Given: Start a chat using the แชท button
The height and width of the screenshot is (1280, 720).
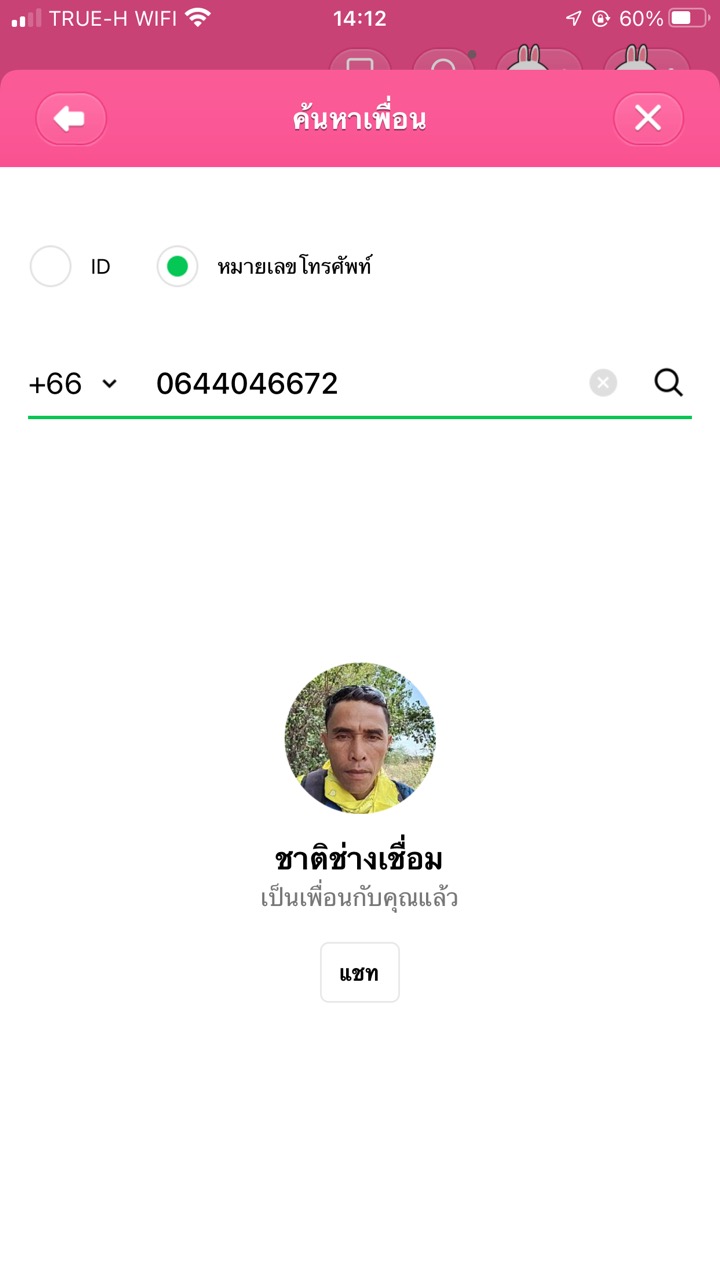Looking at the screenshot, I should click(360, 972).
